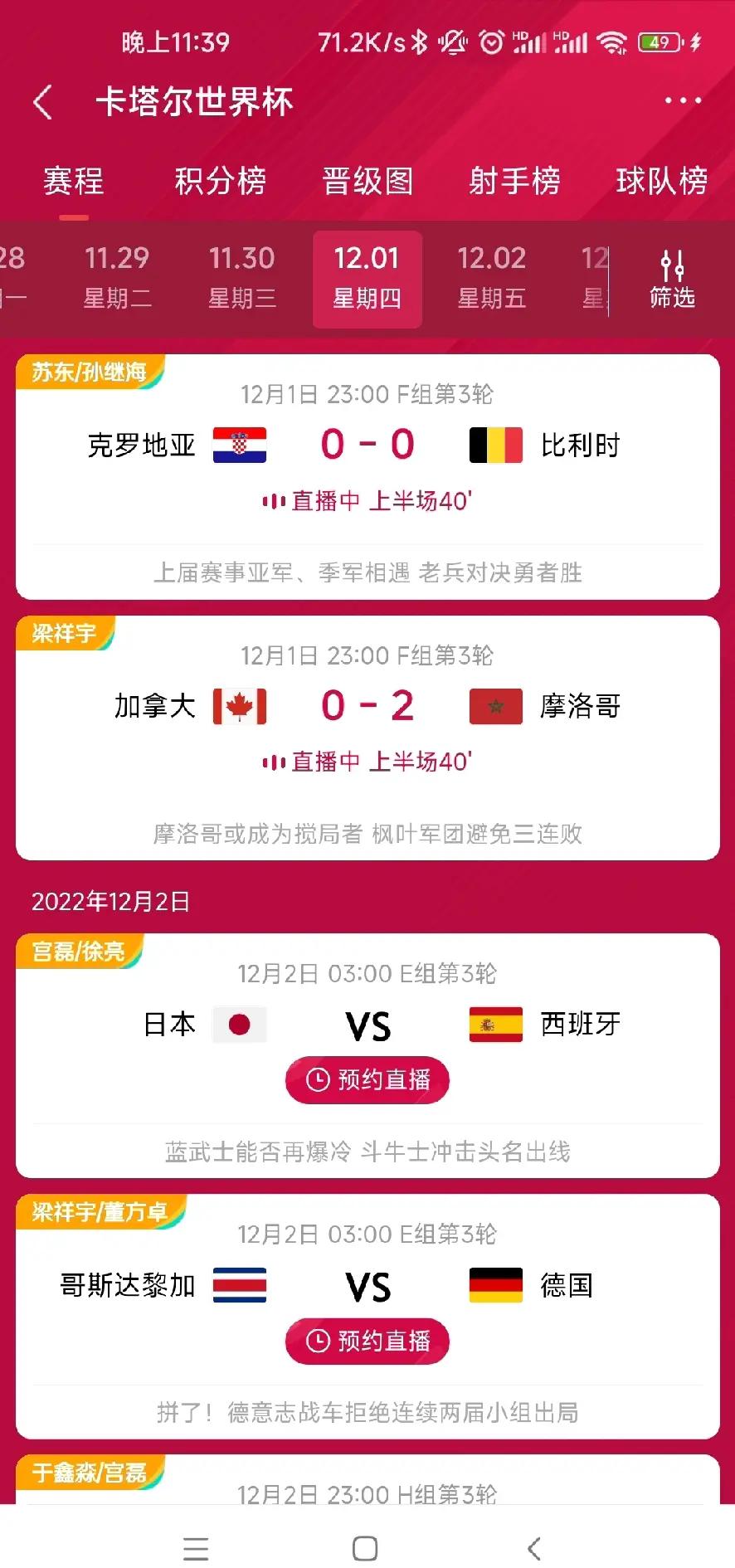Select date 11.30 星期三
The width and height of the screenshot is (735, 1568).
click(242, 278)
